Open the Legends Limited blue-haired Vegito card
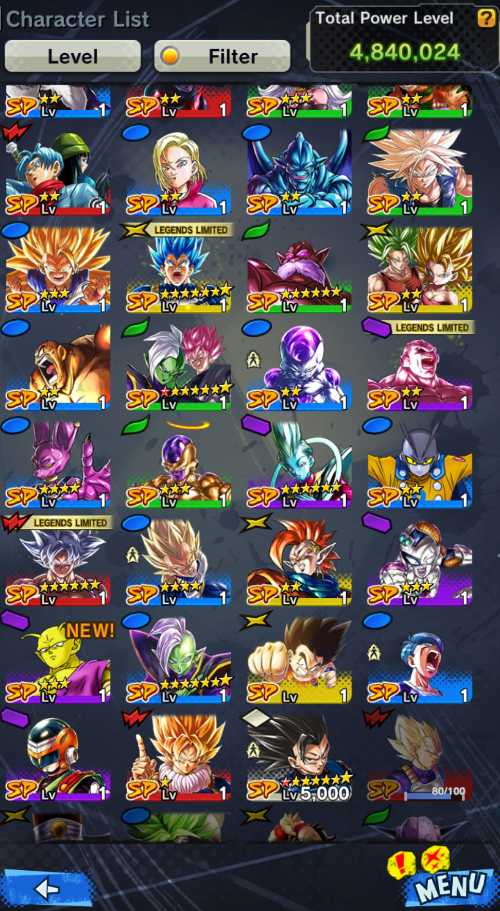The width and height of the screenshot is (500, 911). coord(179,269)
